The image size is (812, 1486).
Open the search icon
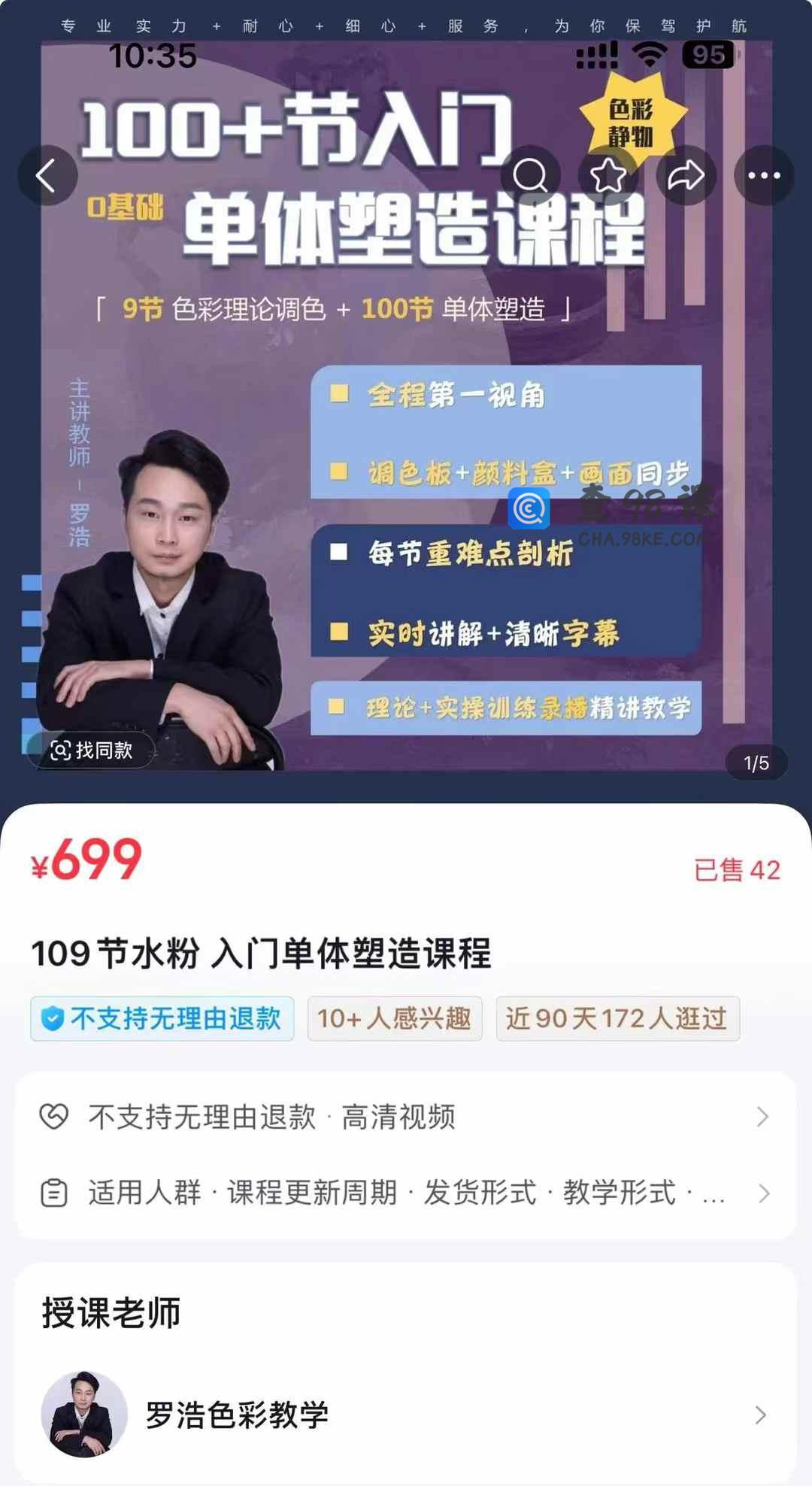click(530, 176)
